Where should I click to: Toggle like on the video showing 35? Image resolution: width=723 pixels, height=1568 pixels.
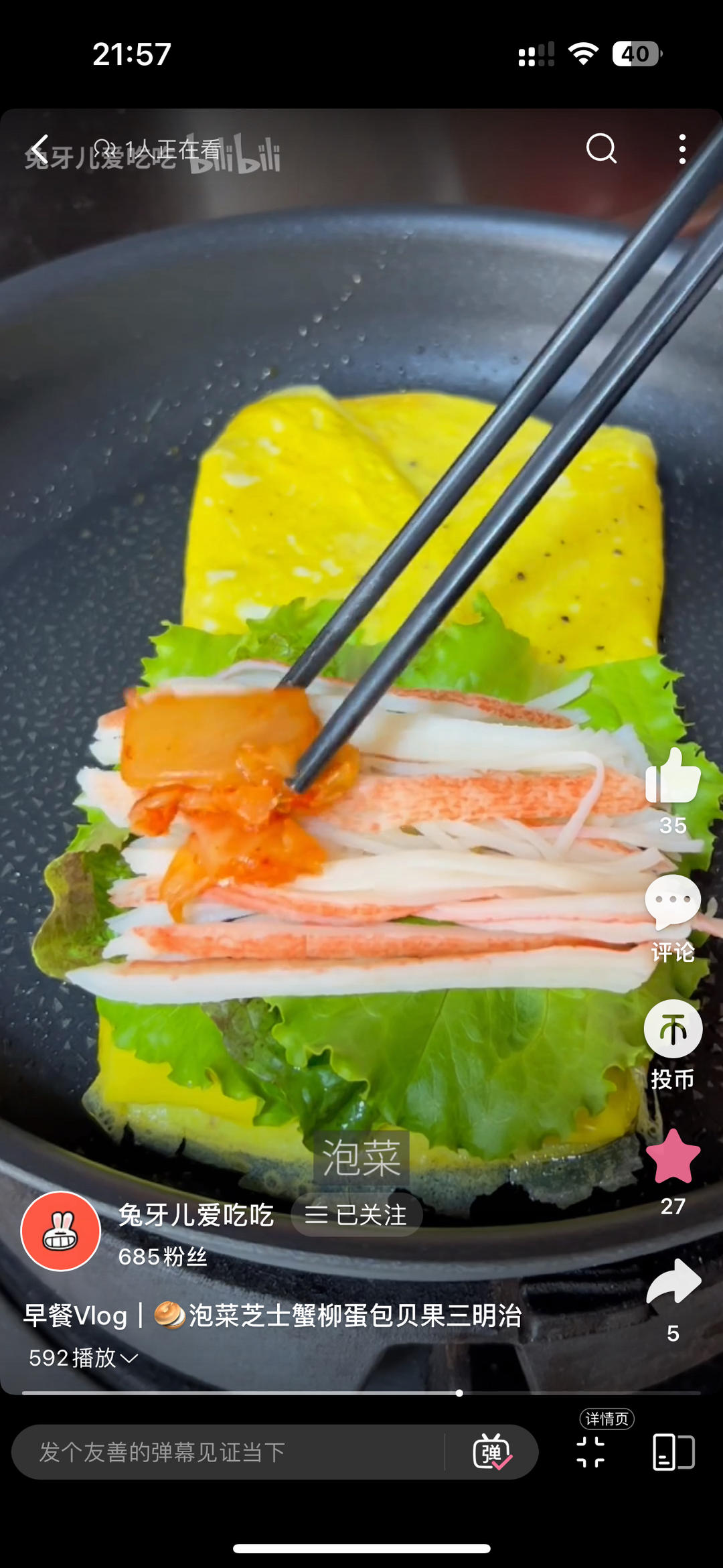click(x=671, y=790)
